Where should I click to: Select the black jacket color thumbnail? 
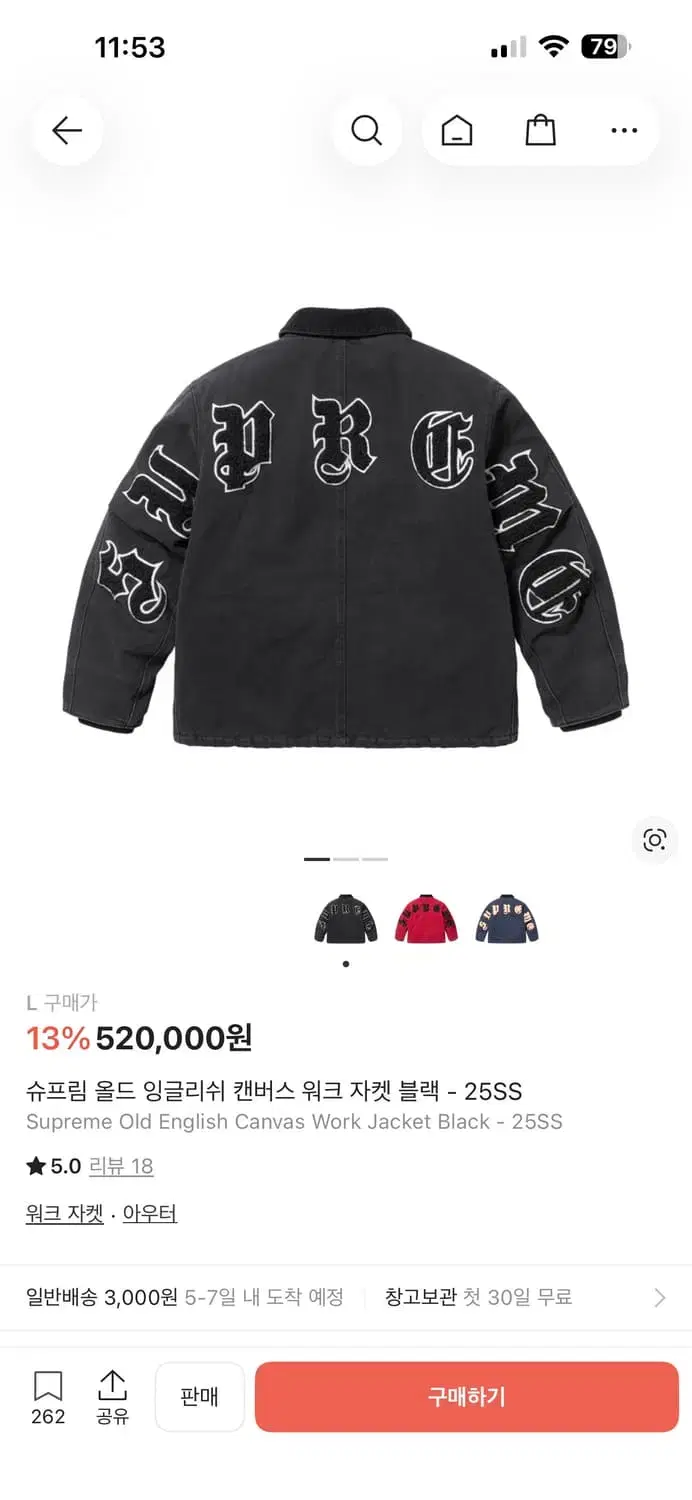[346, 918]
